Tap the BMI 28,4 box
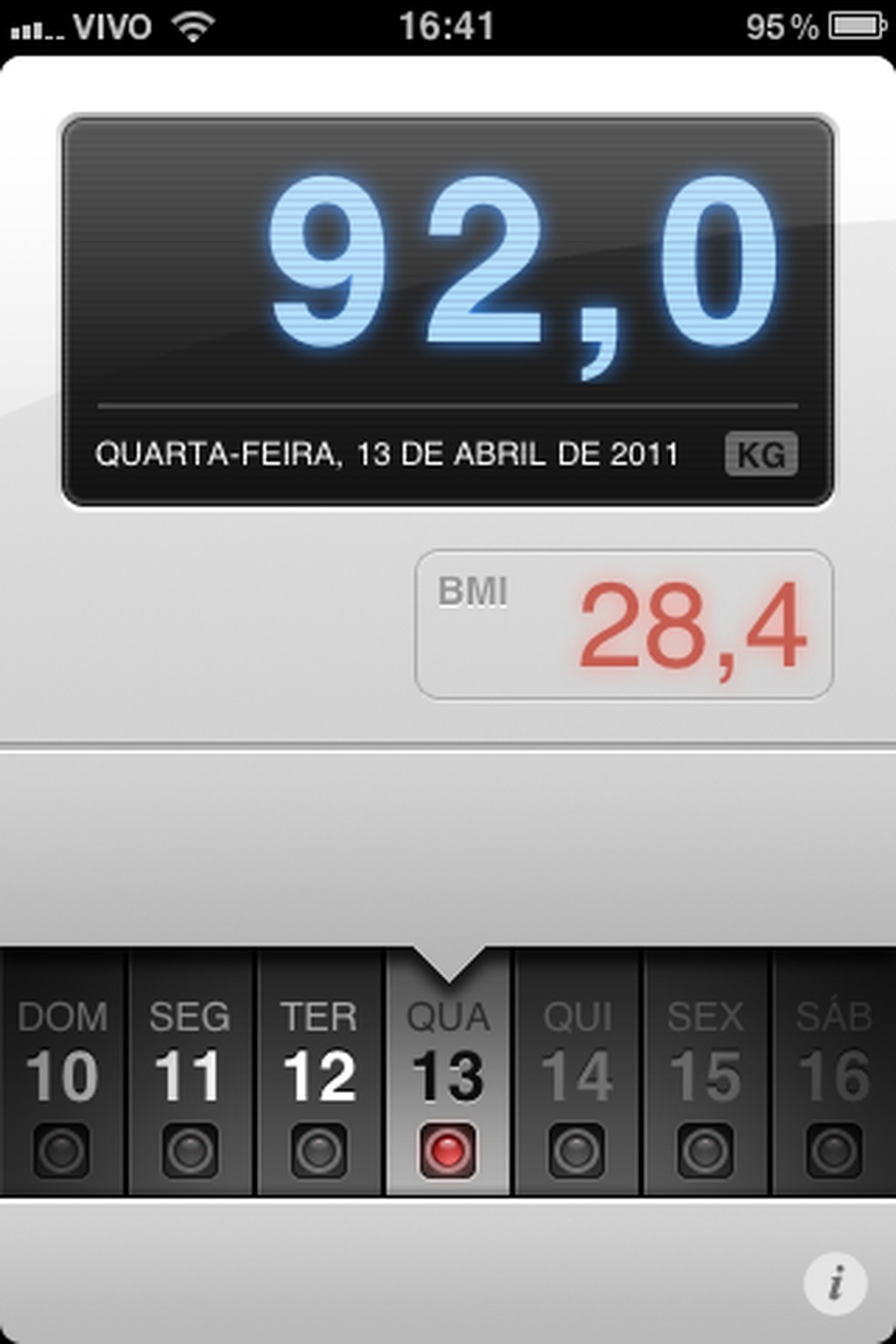The image size is (896, 1344). 624,626
